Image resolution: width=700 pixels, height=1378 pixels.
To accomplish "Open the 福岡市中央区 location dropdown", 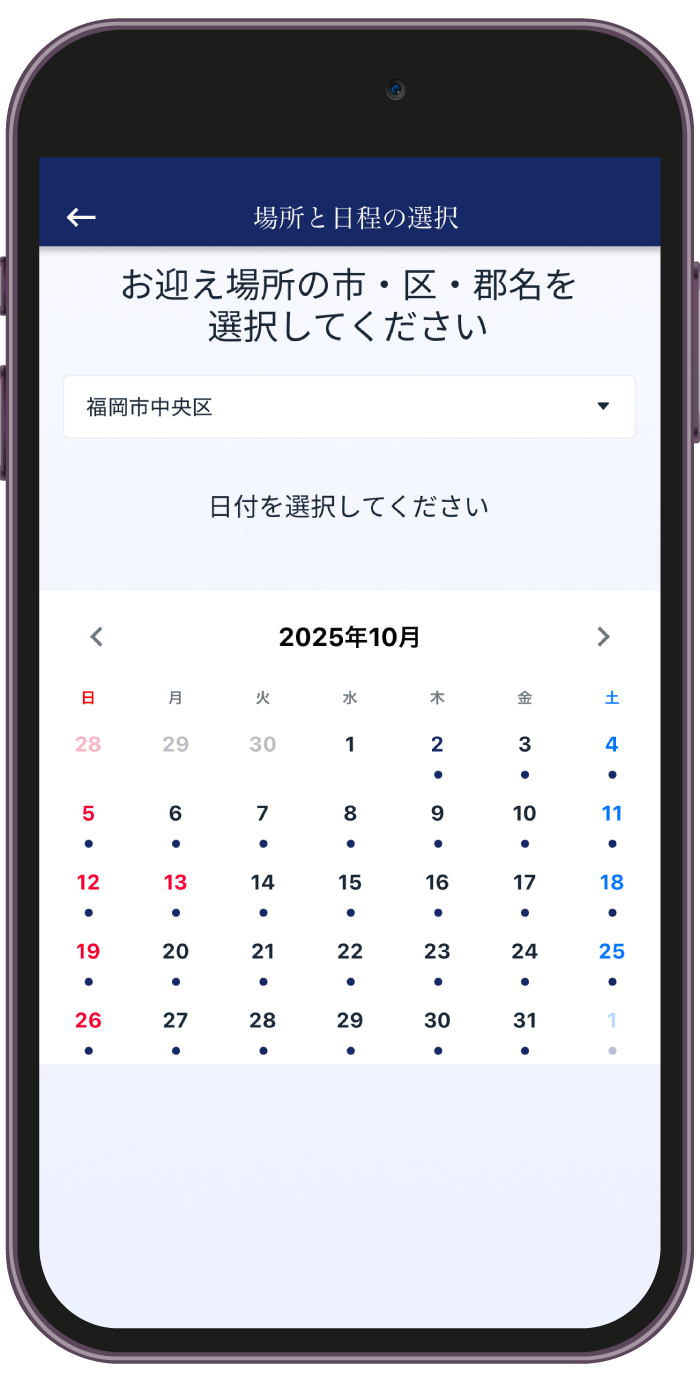I will [x=349, y=407].
